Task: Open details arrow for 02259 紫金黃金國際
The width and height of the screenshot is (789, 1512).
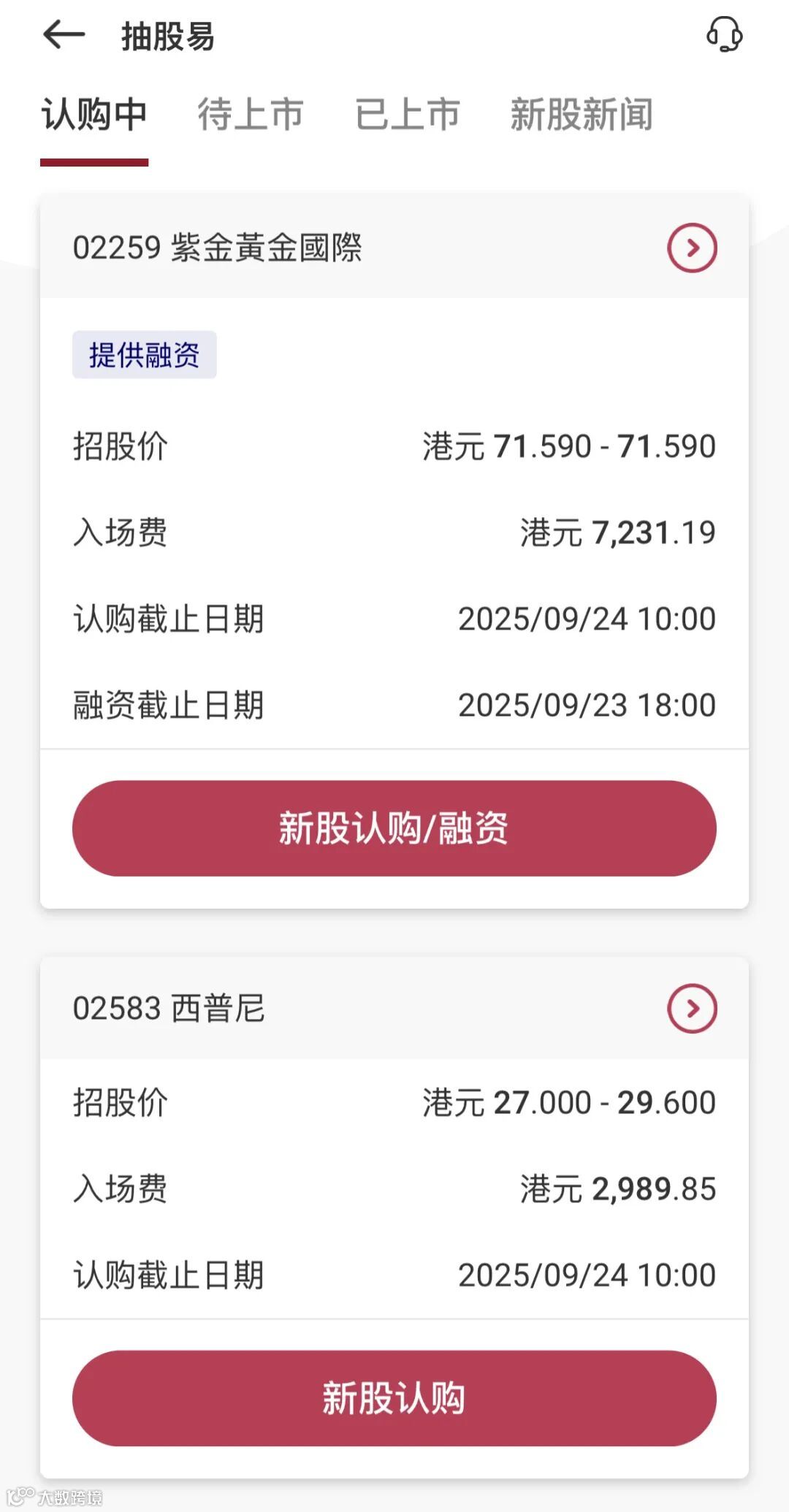Action: tap(692, 248)
